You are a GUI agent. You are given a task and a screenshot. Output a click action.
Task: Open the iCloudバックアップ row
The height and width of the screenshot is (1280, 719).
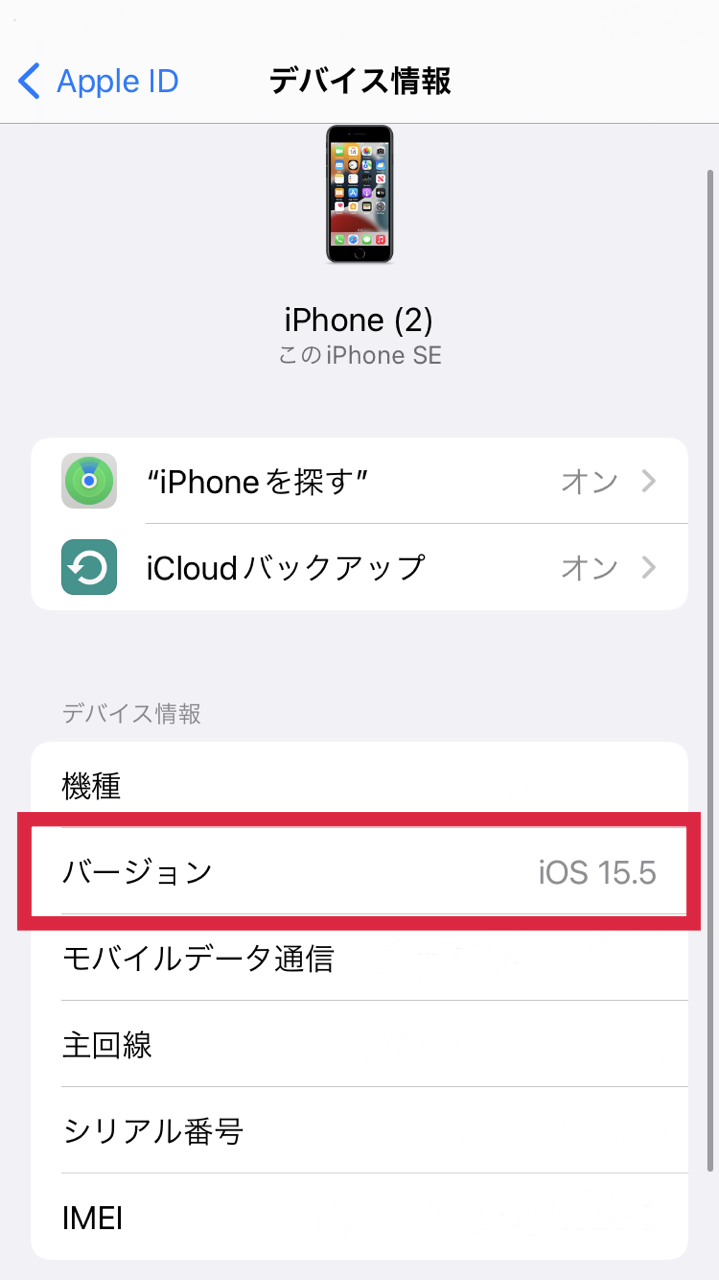coord(359,568)
